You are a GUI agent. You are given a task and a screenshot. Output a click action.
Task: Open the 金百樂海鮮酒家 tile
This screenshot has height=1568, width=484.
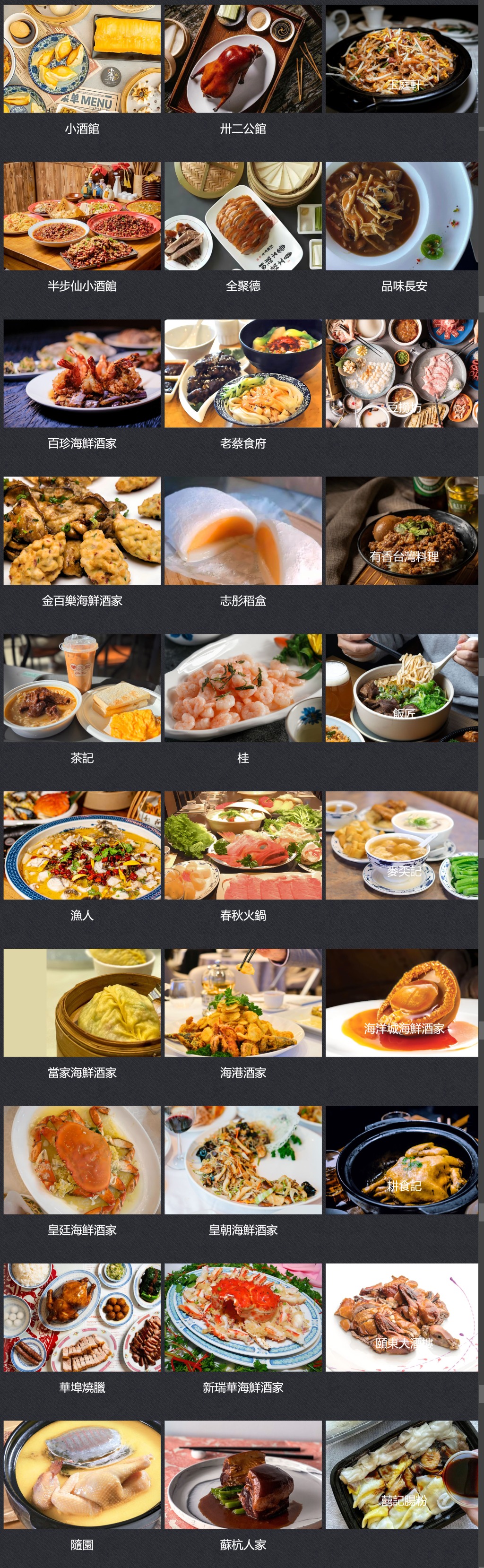82,531
